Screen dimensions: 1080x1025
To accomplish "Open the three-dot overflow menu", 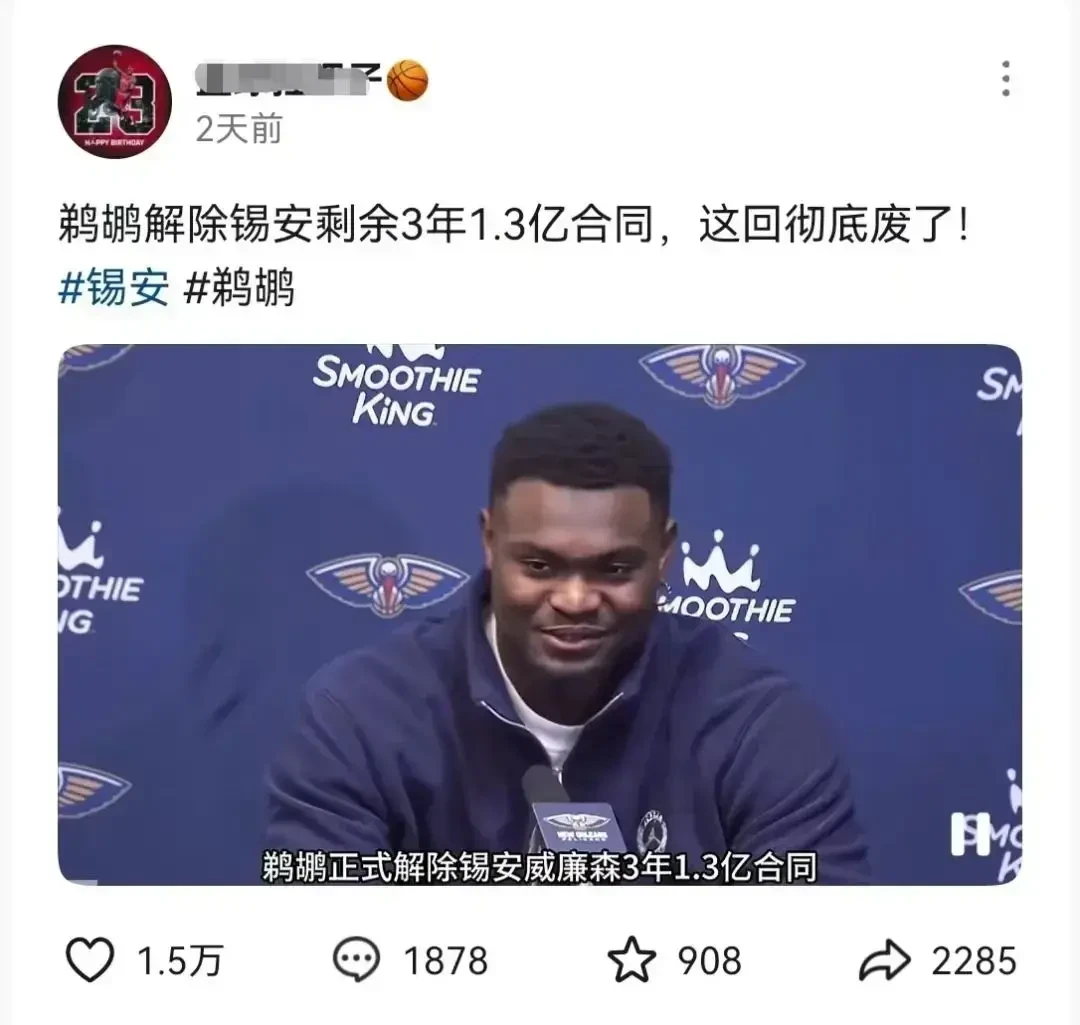I will coord(1005,79).
